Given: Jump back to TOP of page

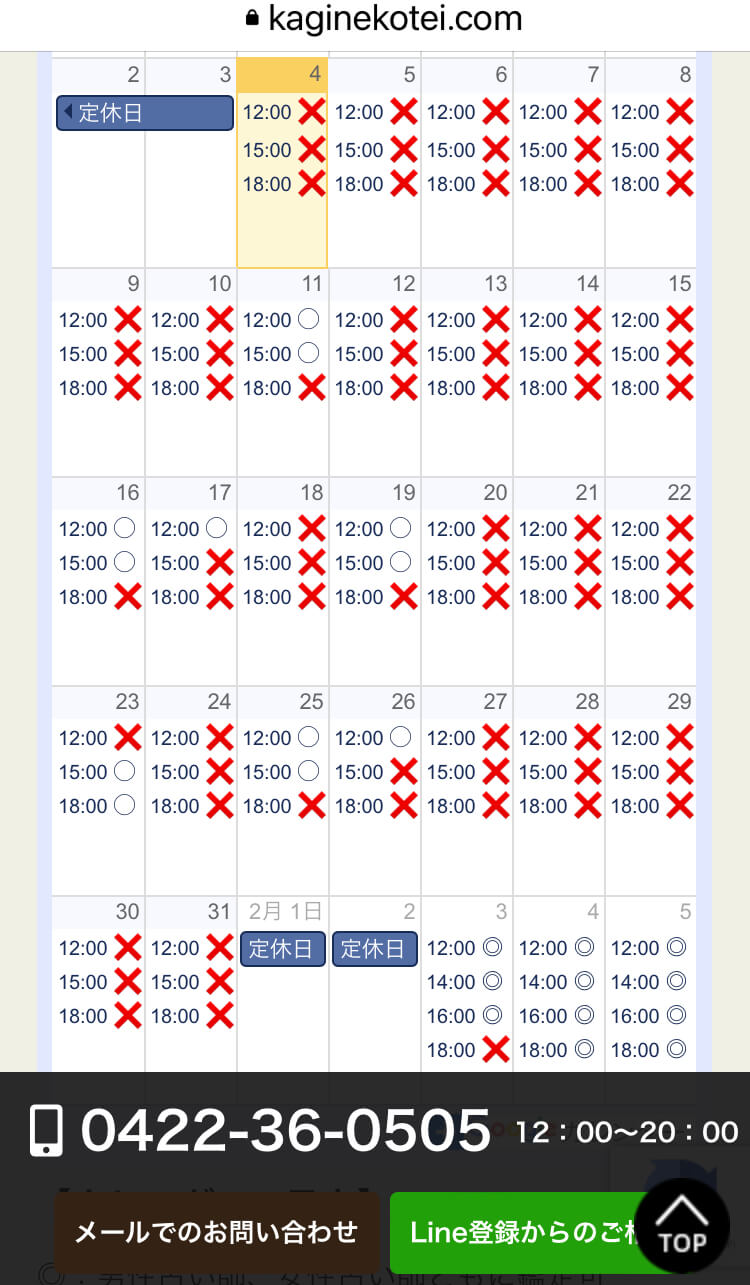Looking at the screenshot, I should click(x=682, y=1226).
